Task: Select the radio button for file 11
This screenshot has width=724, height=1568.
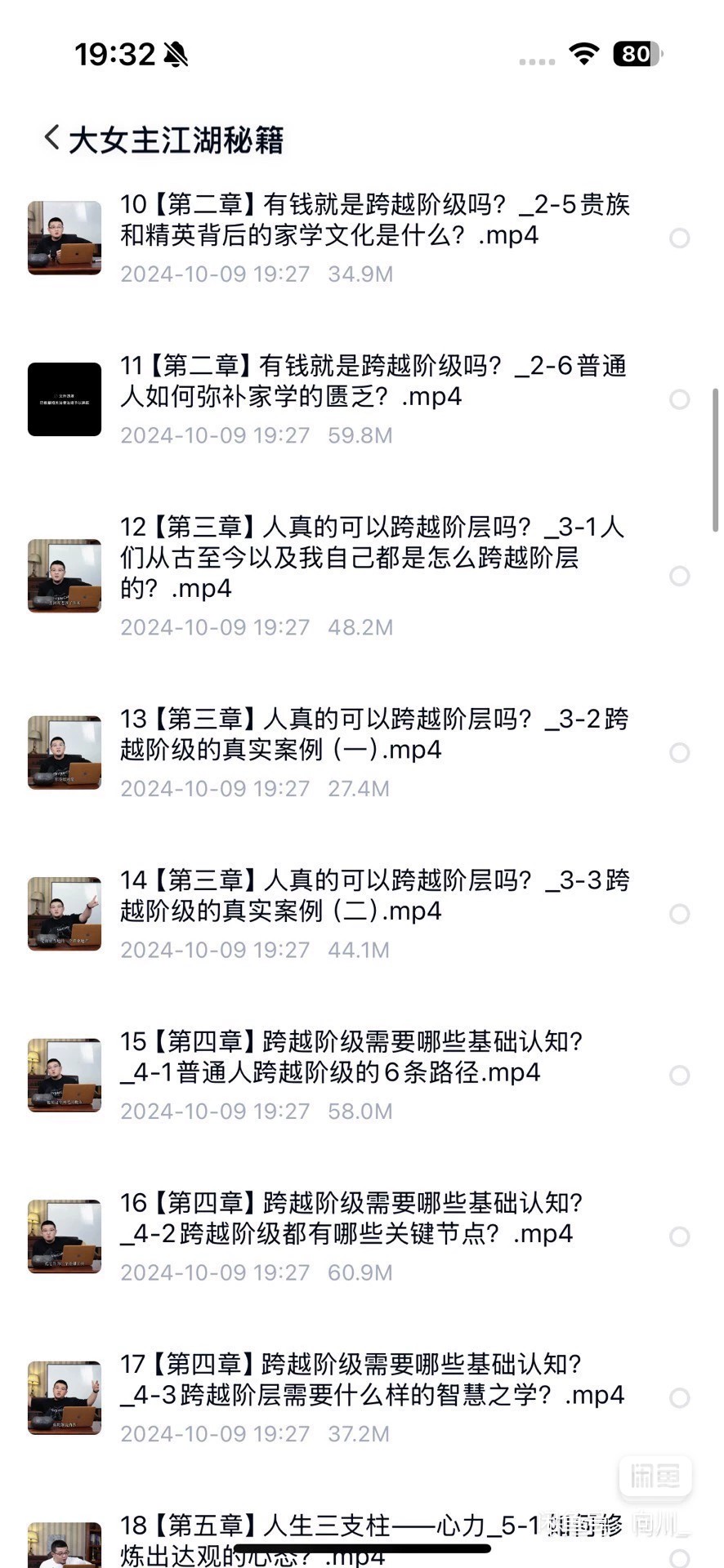Action: pos(679,399)
